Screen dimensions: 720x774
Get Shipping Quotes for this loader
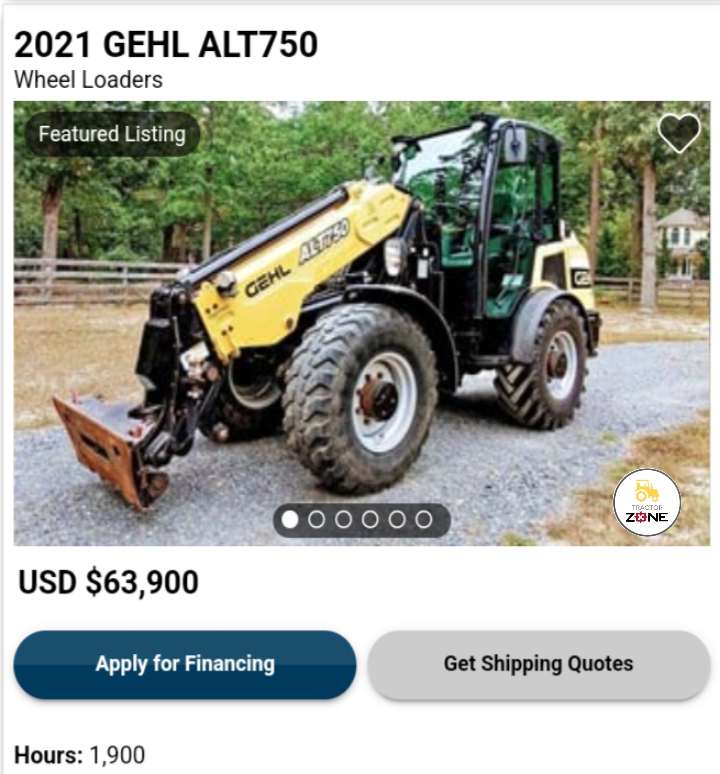538,664
